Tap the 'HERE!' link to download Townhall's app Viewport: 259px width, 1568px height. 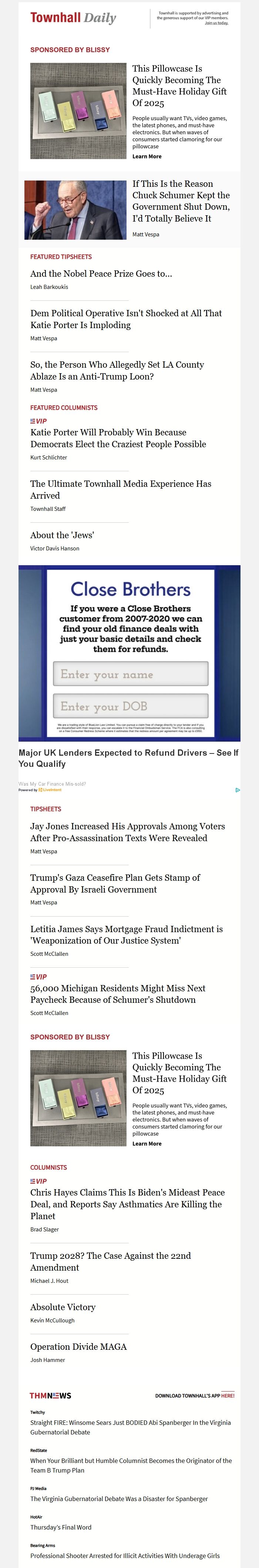click(x=227, y=1396)
